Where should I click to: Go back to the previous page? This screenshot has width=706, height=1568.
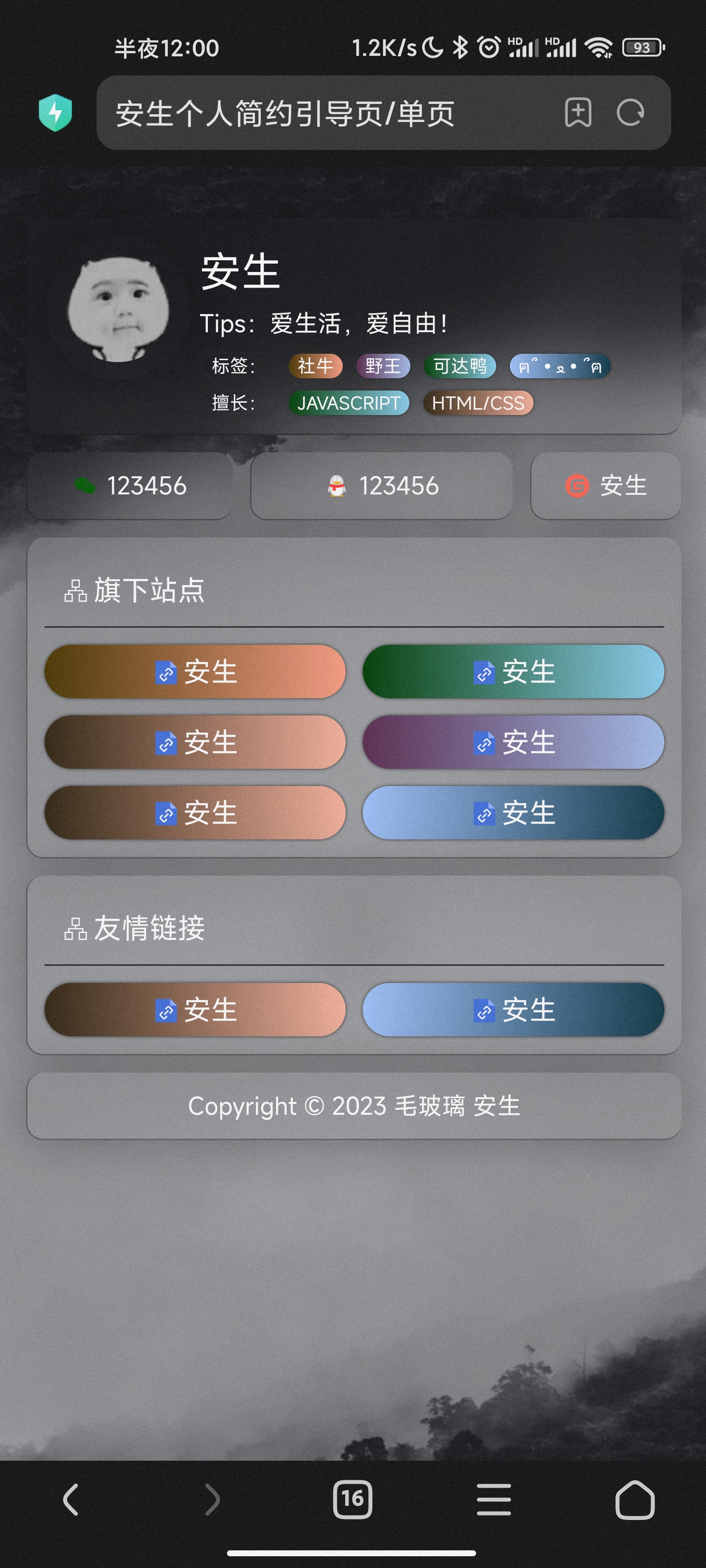[71, 1498]
